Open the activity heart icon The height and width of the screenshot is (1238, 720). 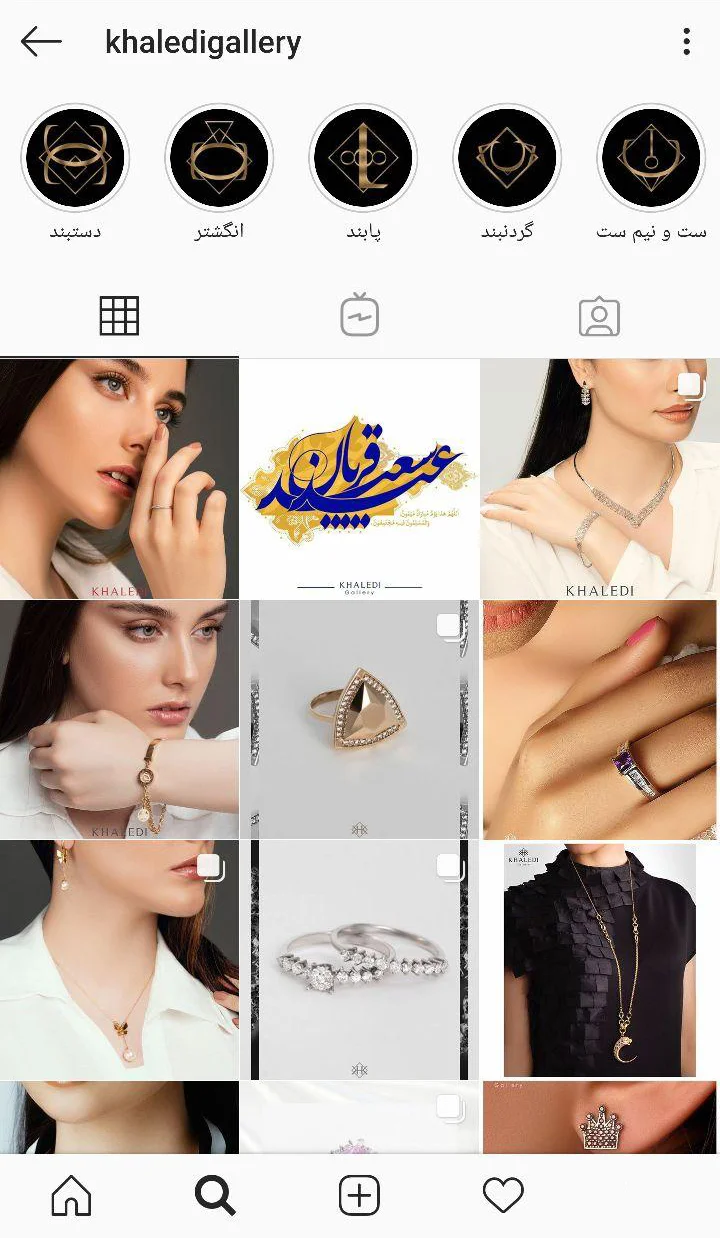click(x=502, y=1196)
